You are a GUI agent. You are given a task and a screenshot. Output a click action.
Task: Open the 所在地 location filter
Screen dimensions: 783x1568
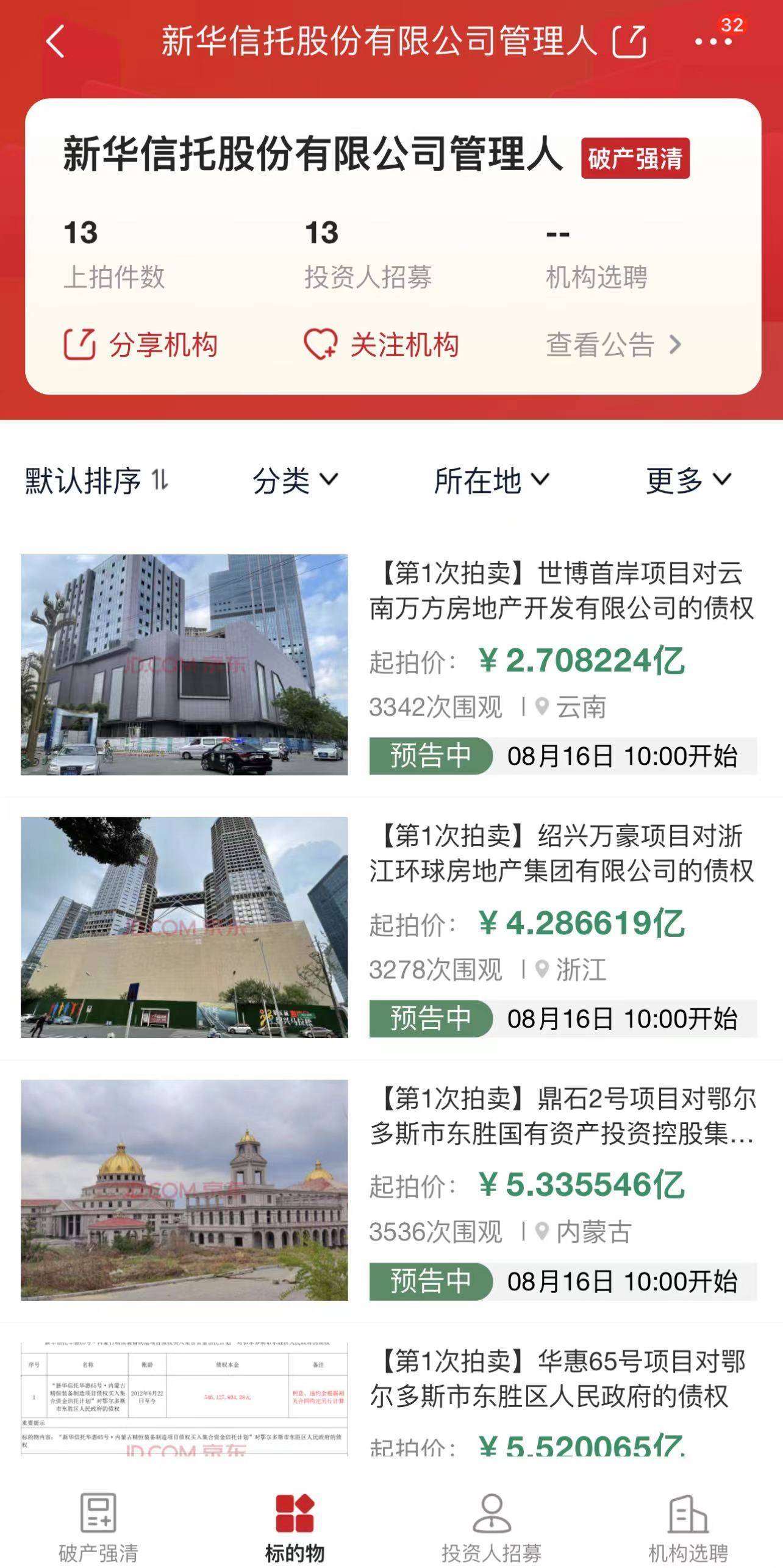click(492, 481)
